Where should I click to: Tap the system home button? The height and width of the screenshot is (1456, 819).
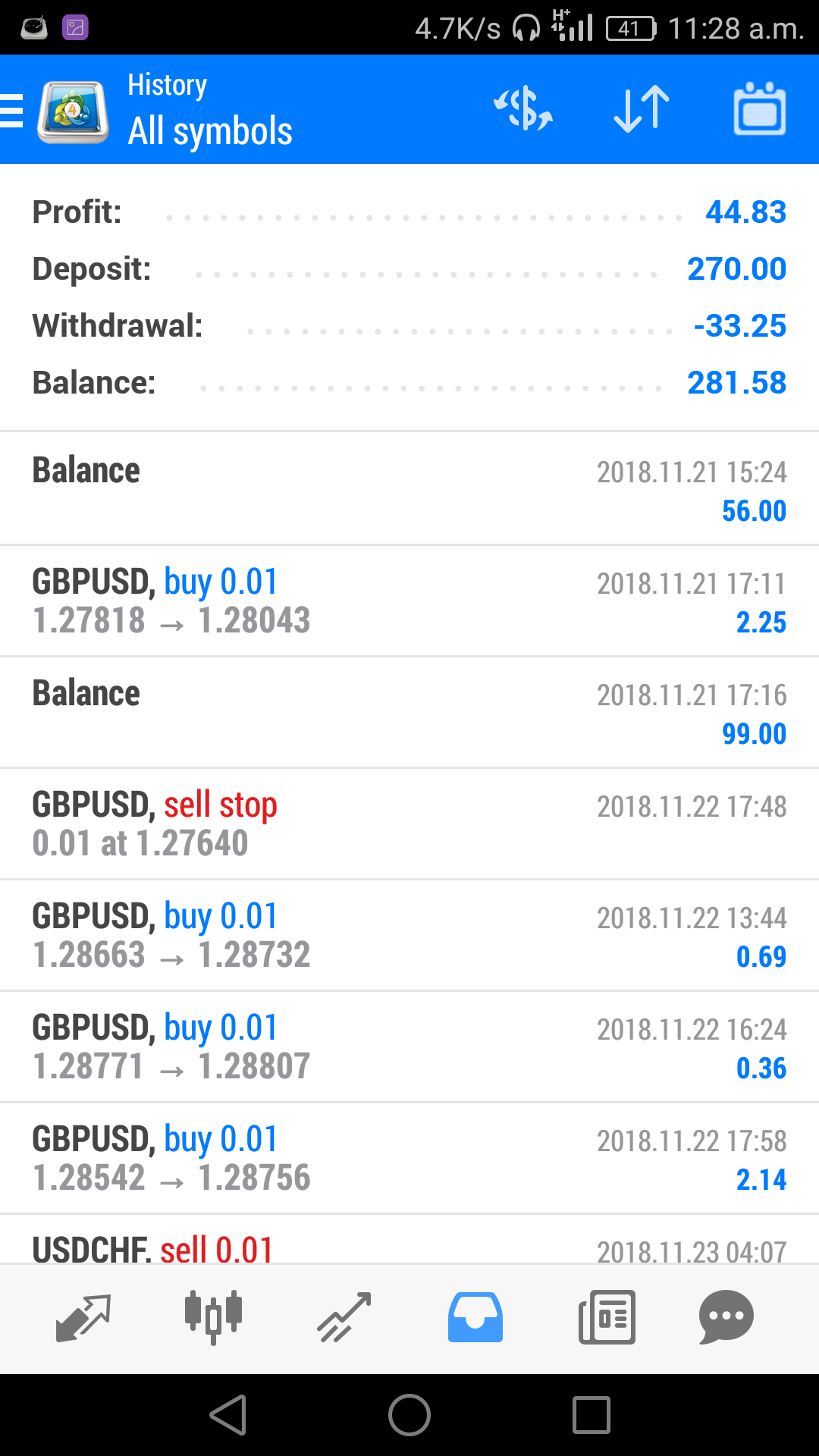[409, 1415]
